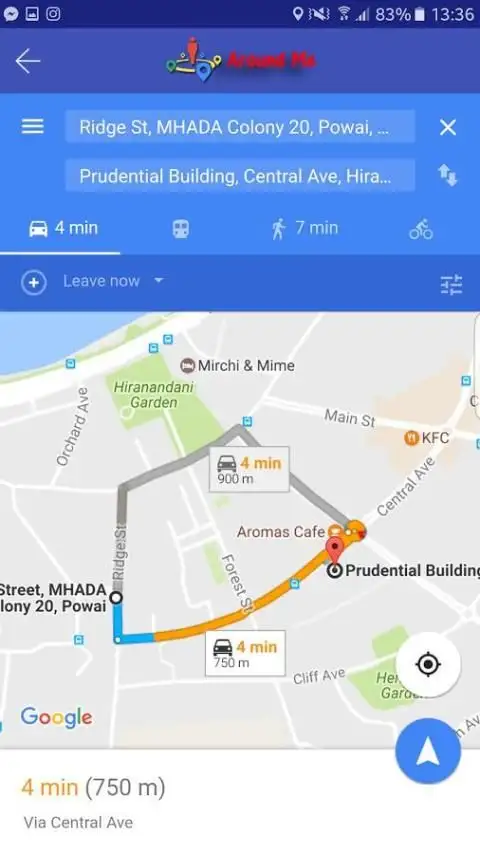This screenshot has width=480, height=854.
Task: Open the Mirchi & Mime place marker
Action: coord(238,365)
